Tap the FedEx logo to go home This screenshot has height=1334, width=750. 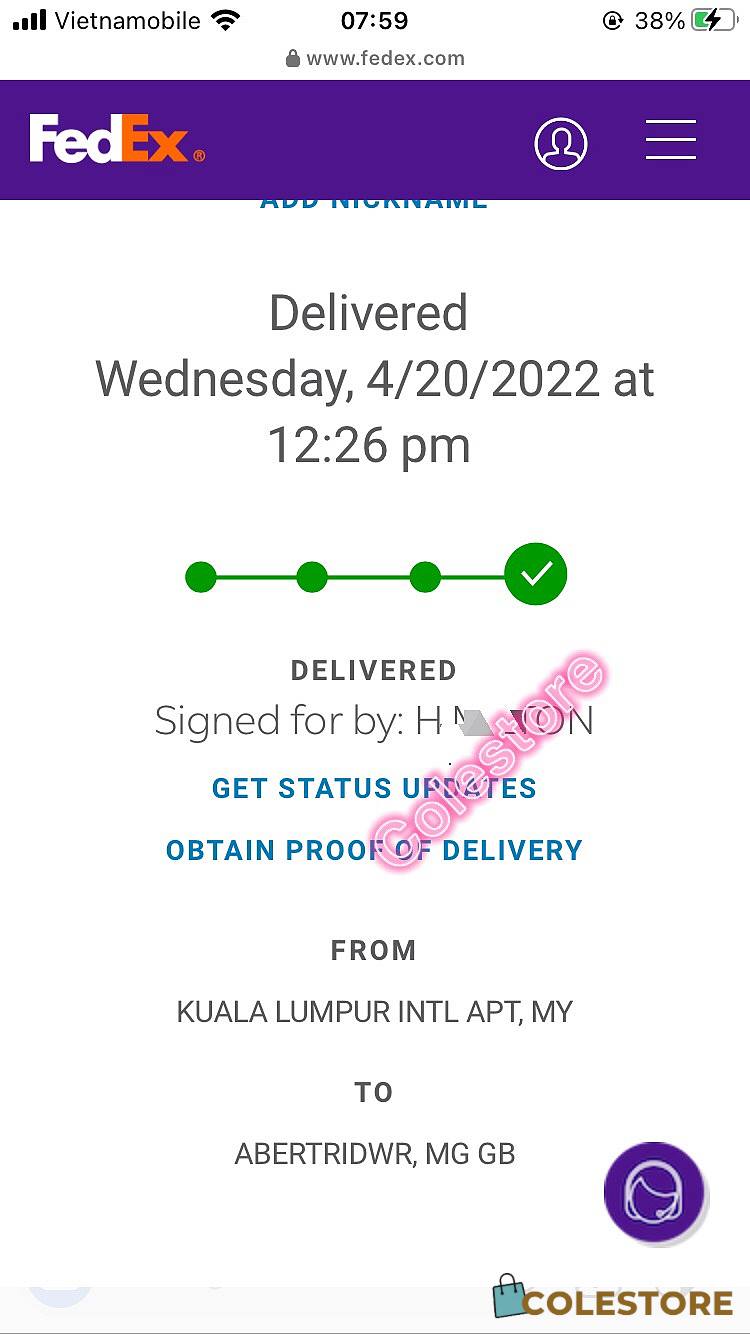[117, 139]
